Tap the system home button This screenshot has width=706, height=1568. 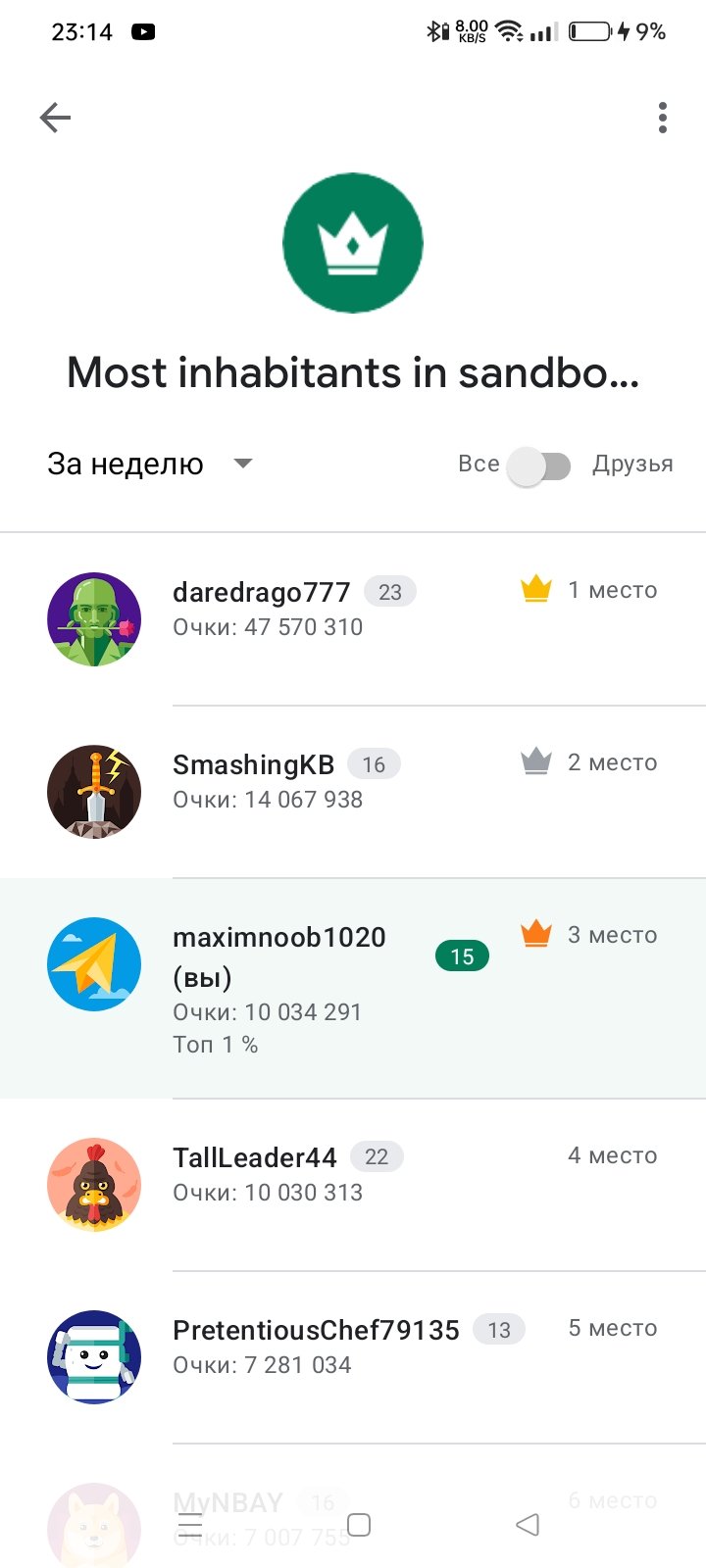coord(359,1525)
